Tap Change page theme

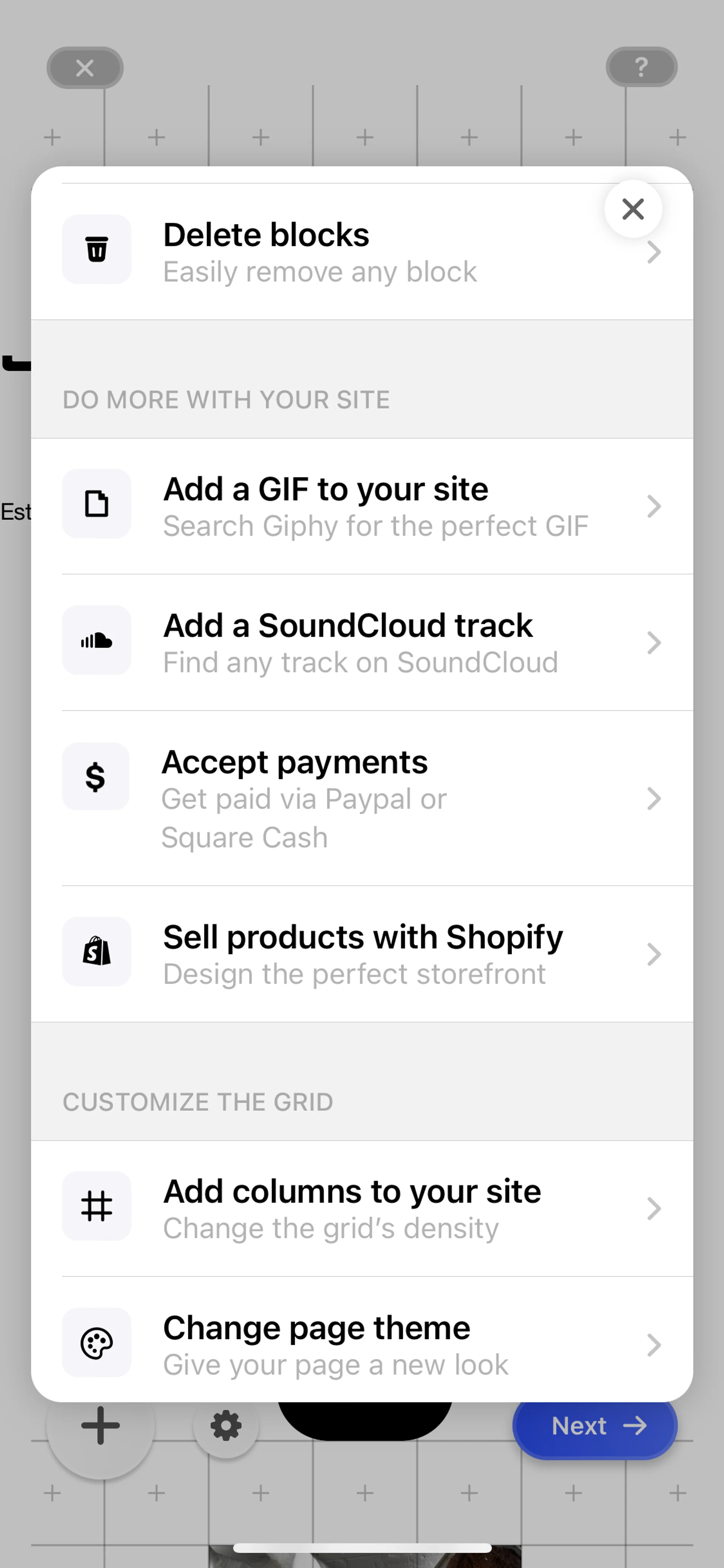point(361,1344)
